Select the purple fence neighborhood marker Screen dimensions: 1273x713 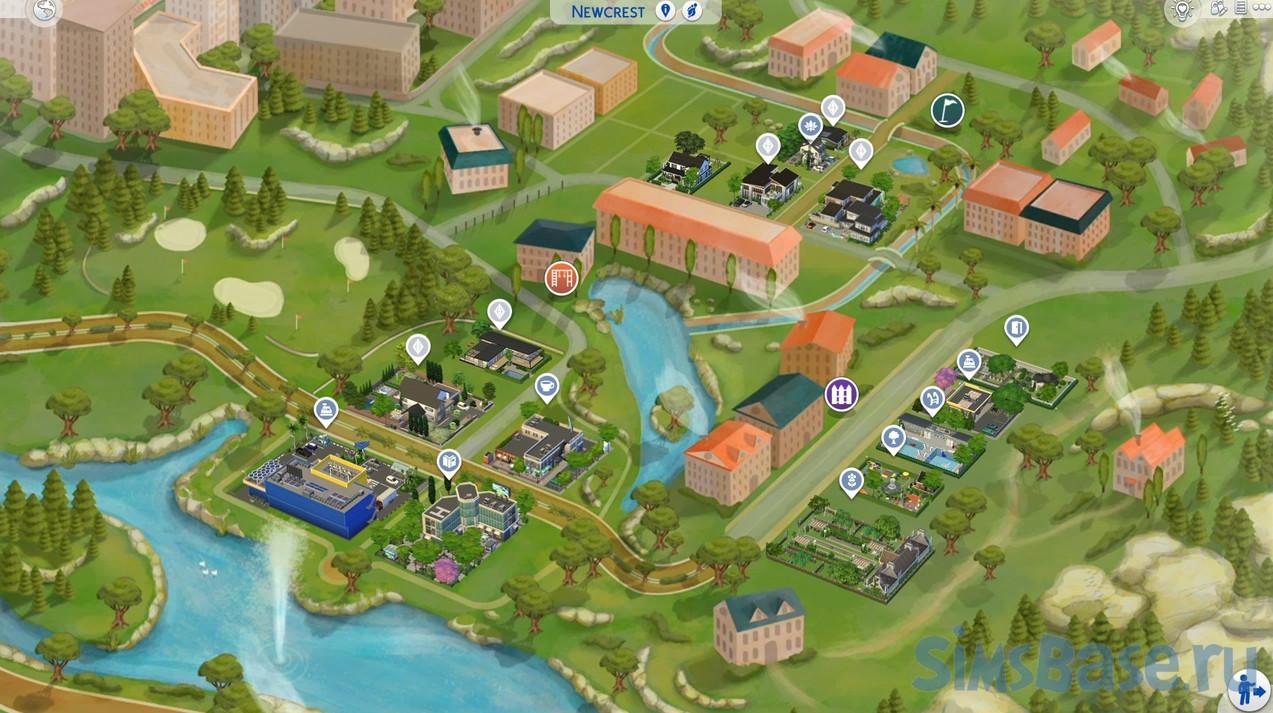pos(842,394)
